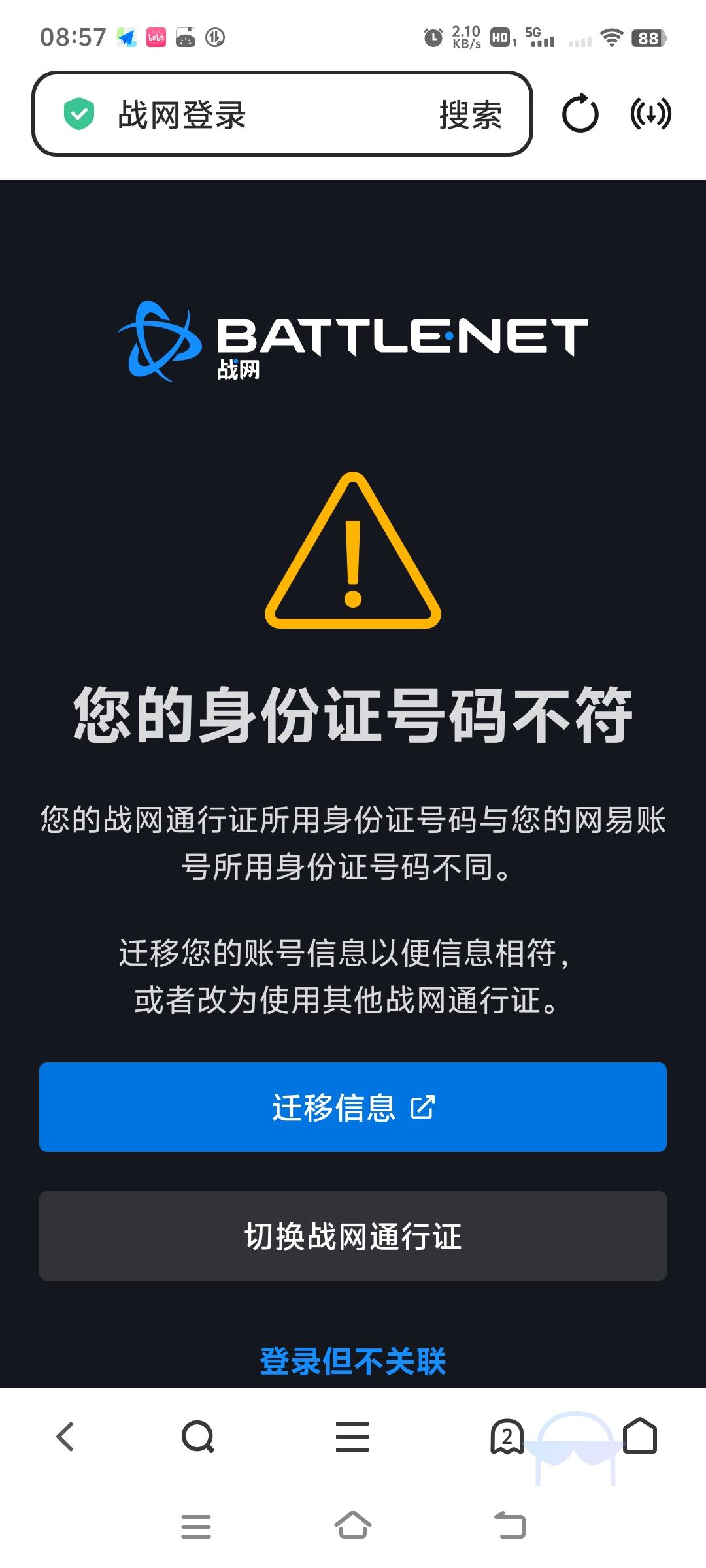
Task: Tap 搜索 in the address bar
Action: pos(469,114)
